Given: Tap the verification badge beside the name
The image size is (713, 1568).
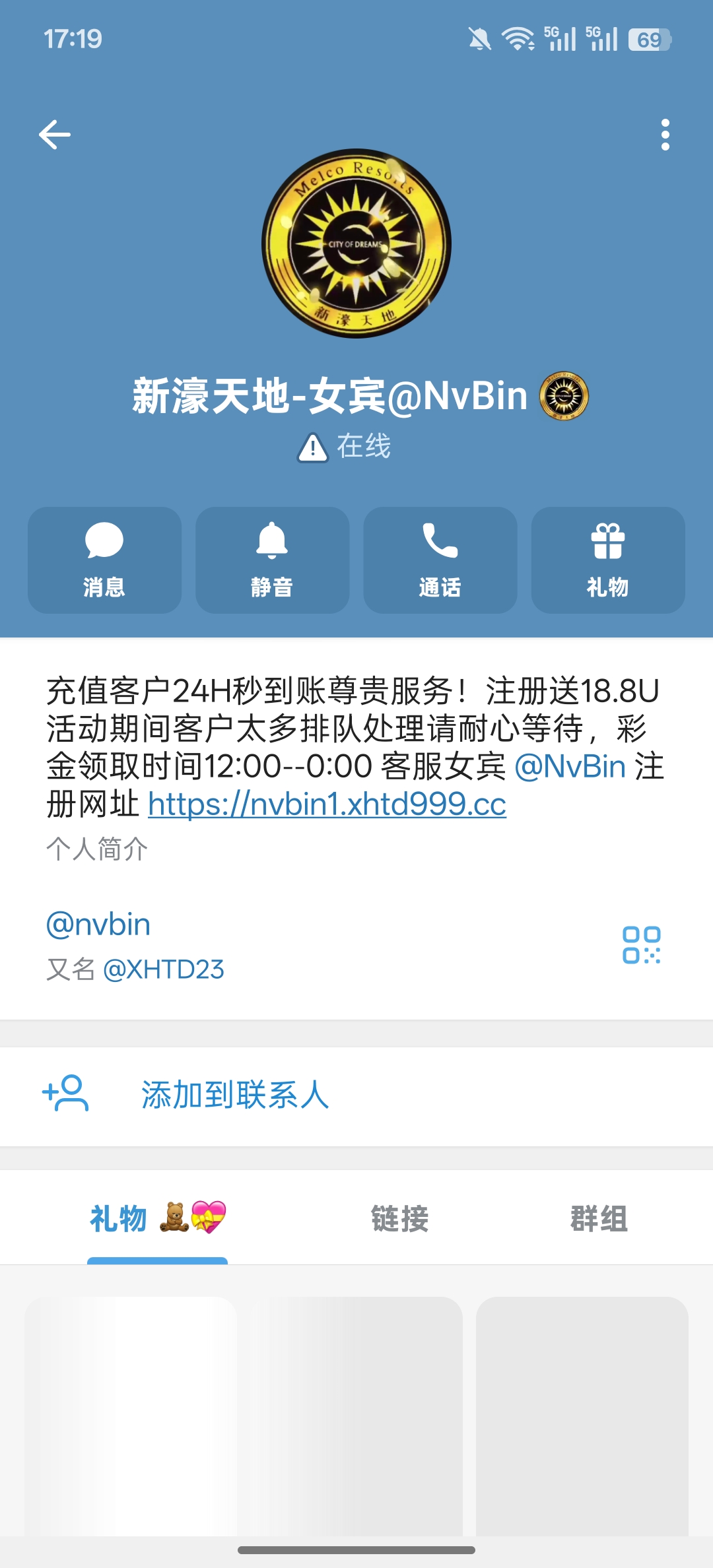Looking at the screenshot, I should click(560, 396).
